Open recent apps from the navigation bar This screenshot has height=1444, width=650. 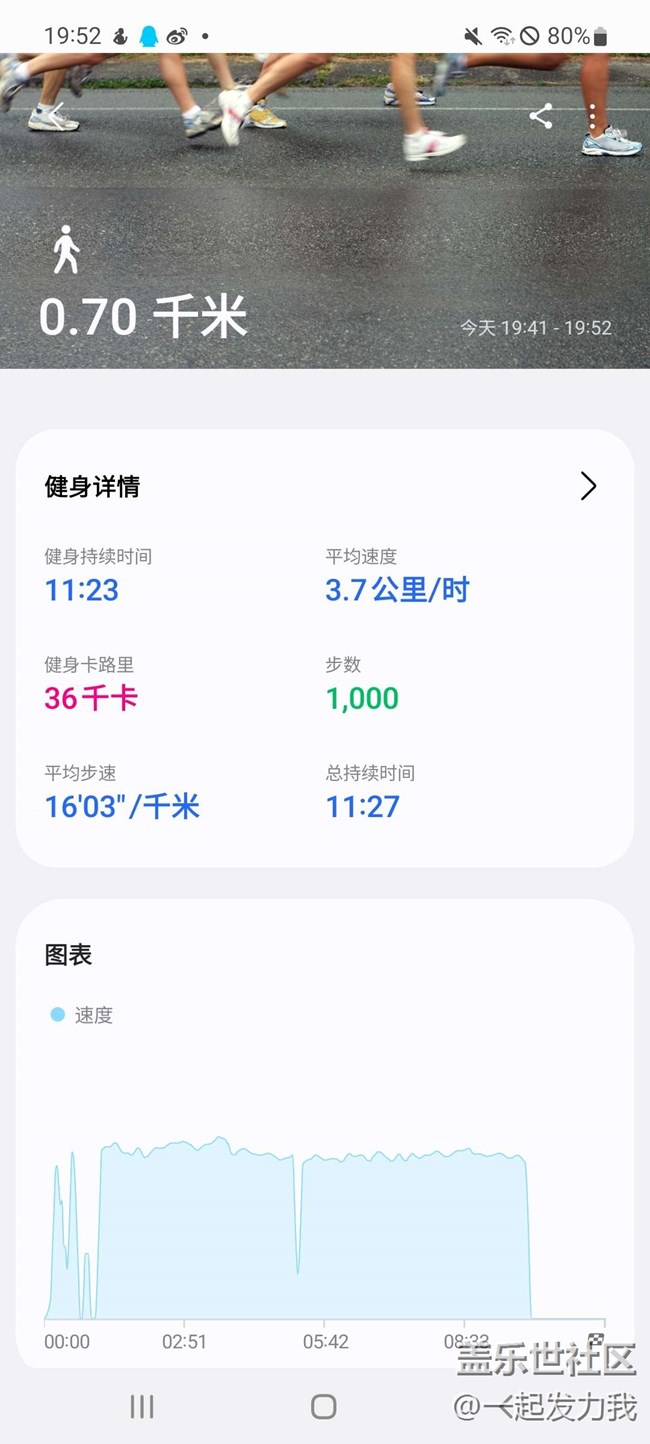click(x=142, y=1407)
